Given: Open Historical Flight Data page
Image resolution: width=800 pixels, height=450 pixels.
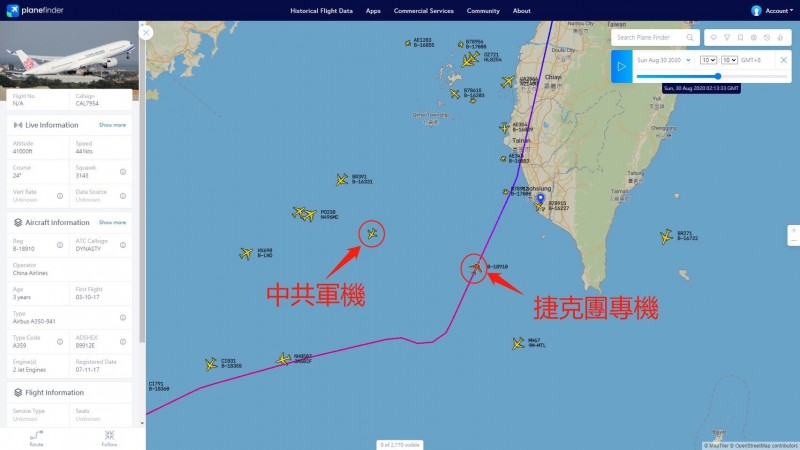Looking at the screenshot, I should point(321,10).
